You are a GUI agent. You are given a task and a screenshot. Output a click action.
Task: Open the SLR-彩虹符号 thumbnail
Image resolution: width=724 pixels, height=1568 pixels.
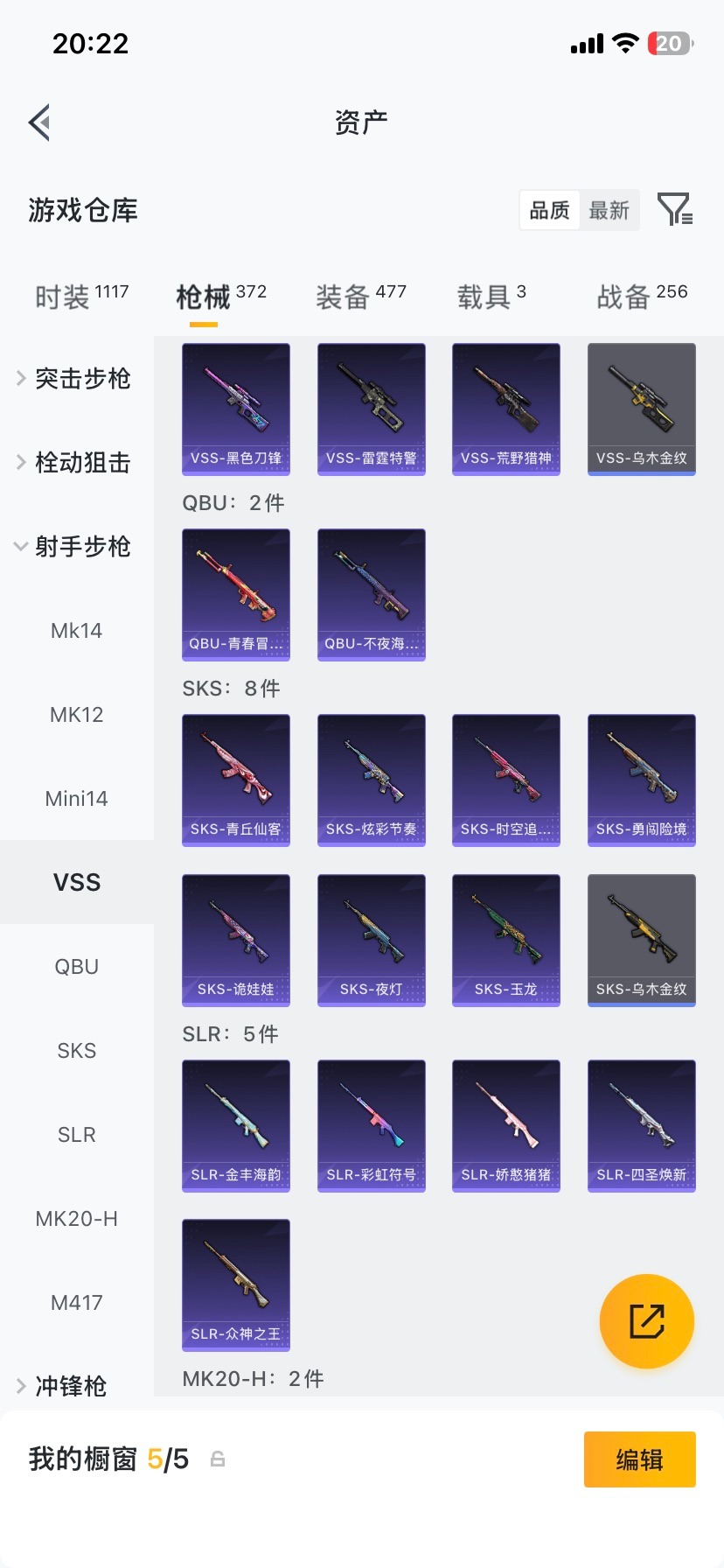(371, 1126)
